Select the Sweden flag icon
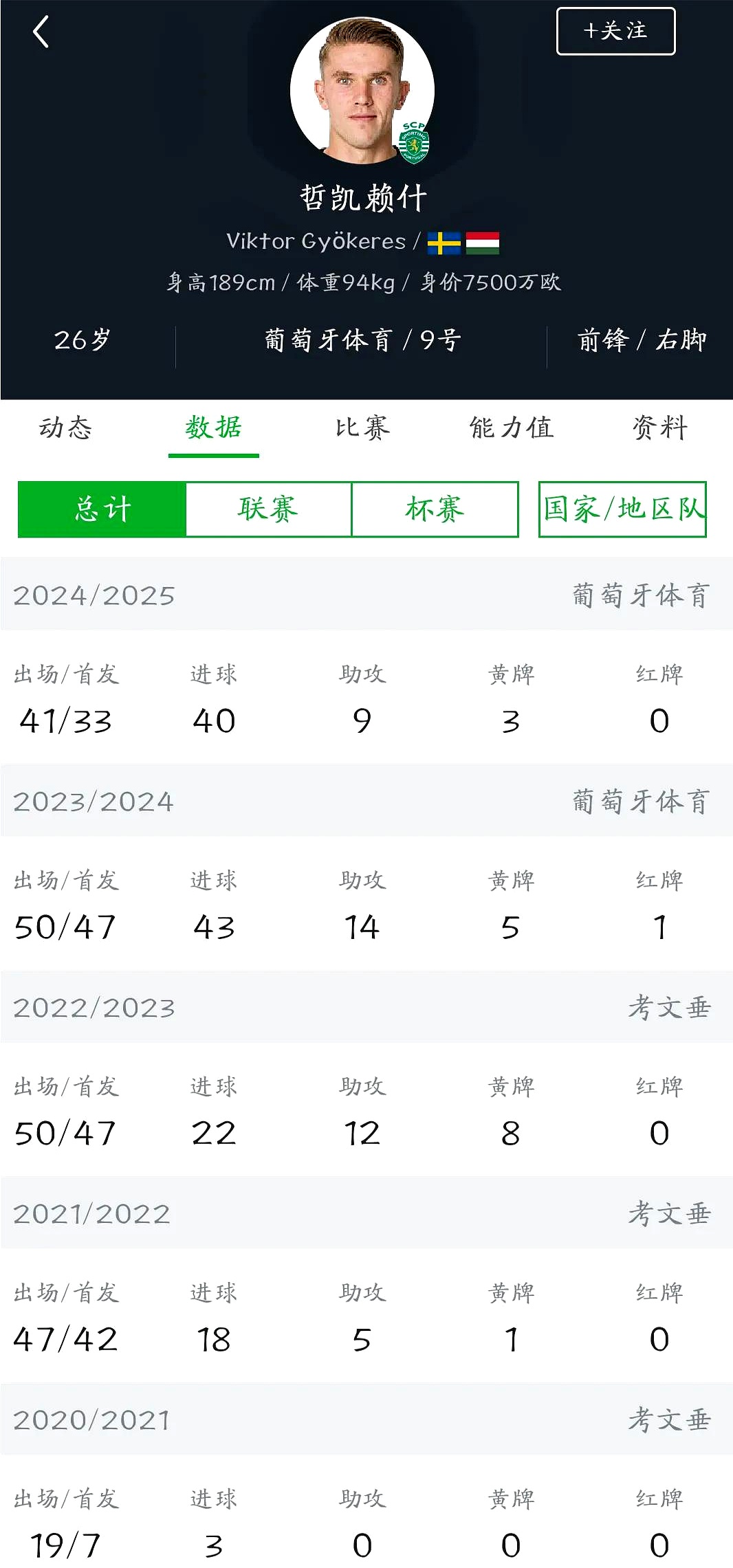733x1568 pixels. (446, 241)
